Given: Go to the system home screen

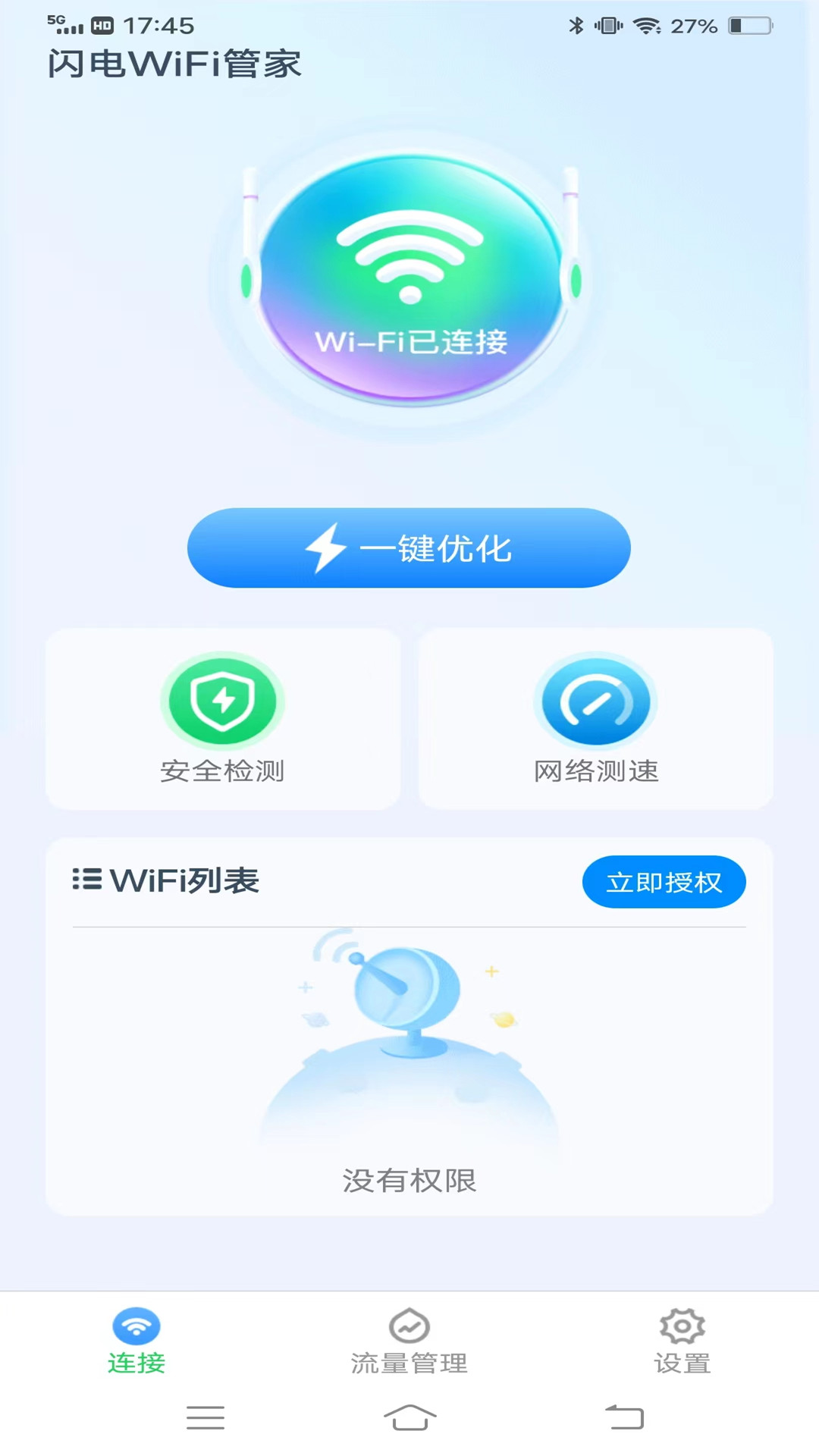Looking at the screenshot, I should tap(409, 1417).
